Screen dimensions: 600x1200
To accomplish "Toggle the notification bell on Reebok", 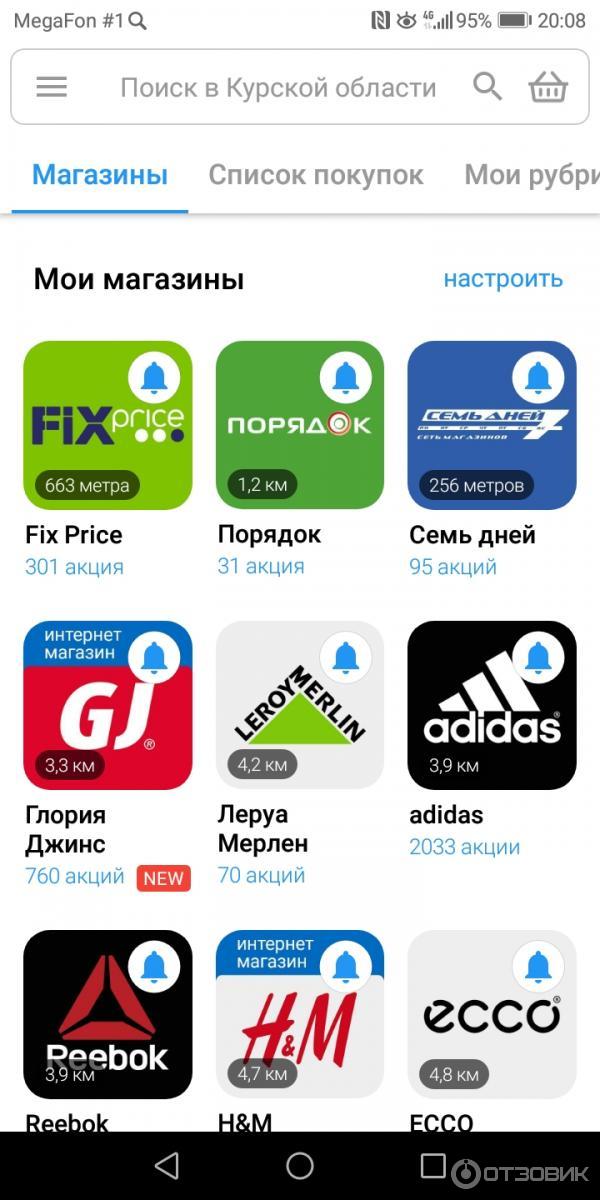I will 154,966.
